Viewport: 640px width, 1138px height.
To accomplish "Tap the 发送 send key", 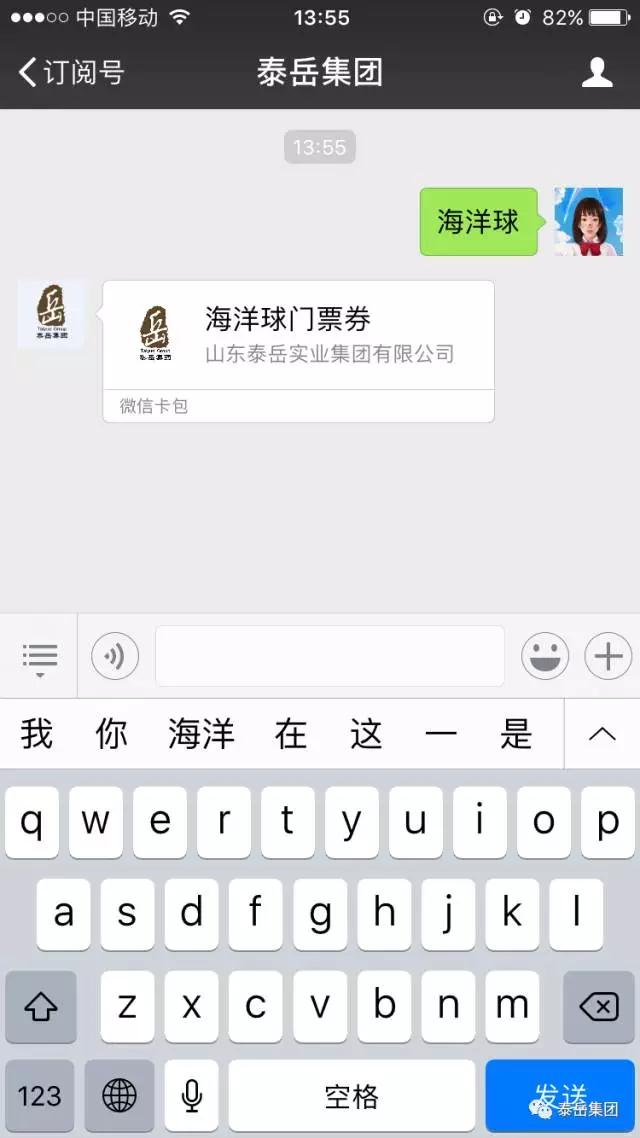I will pos(562,1096).
